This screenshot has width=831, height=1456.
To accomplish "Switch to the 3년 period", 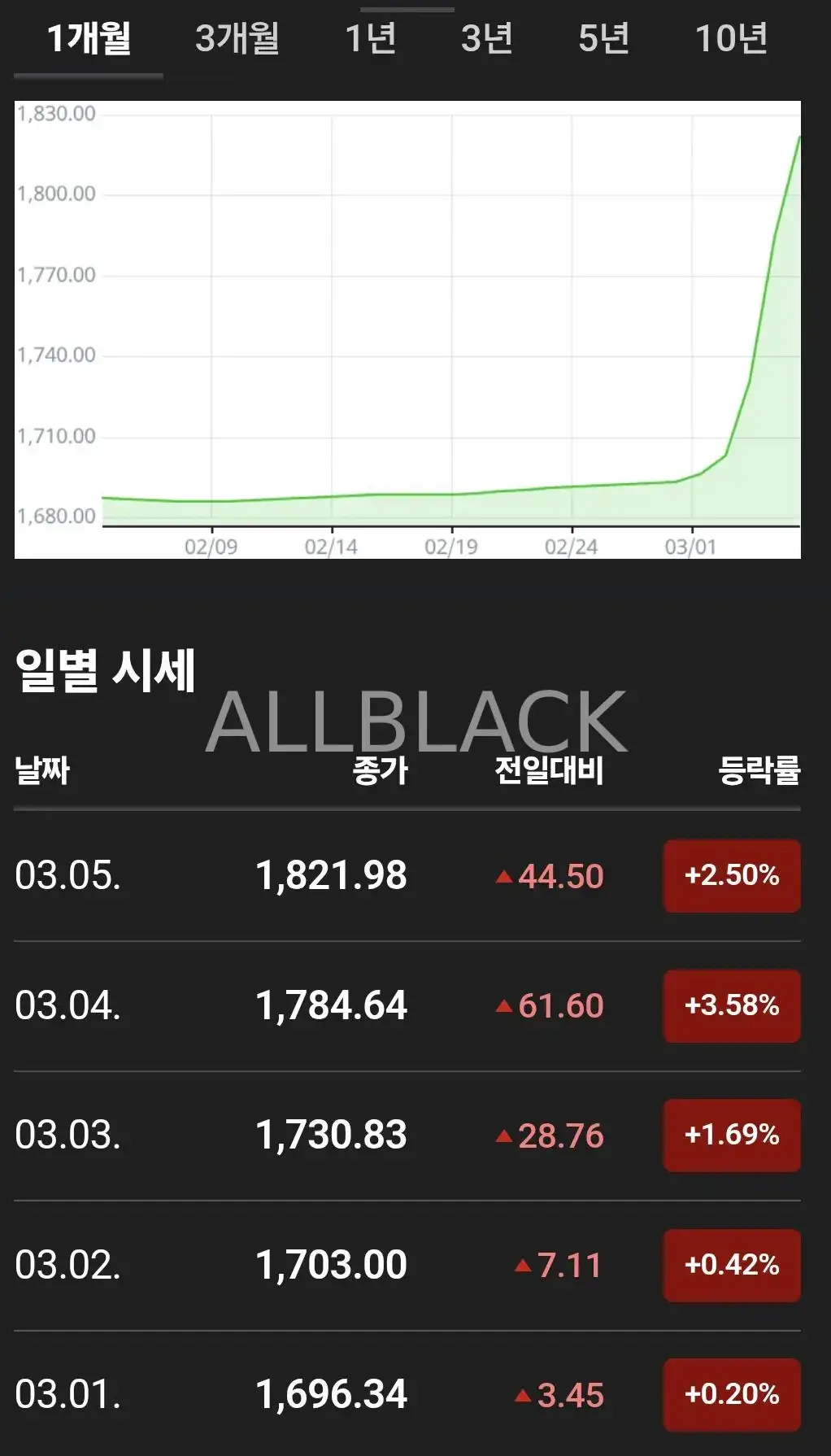I will pyautogui.click(x=486, y=38).
